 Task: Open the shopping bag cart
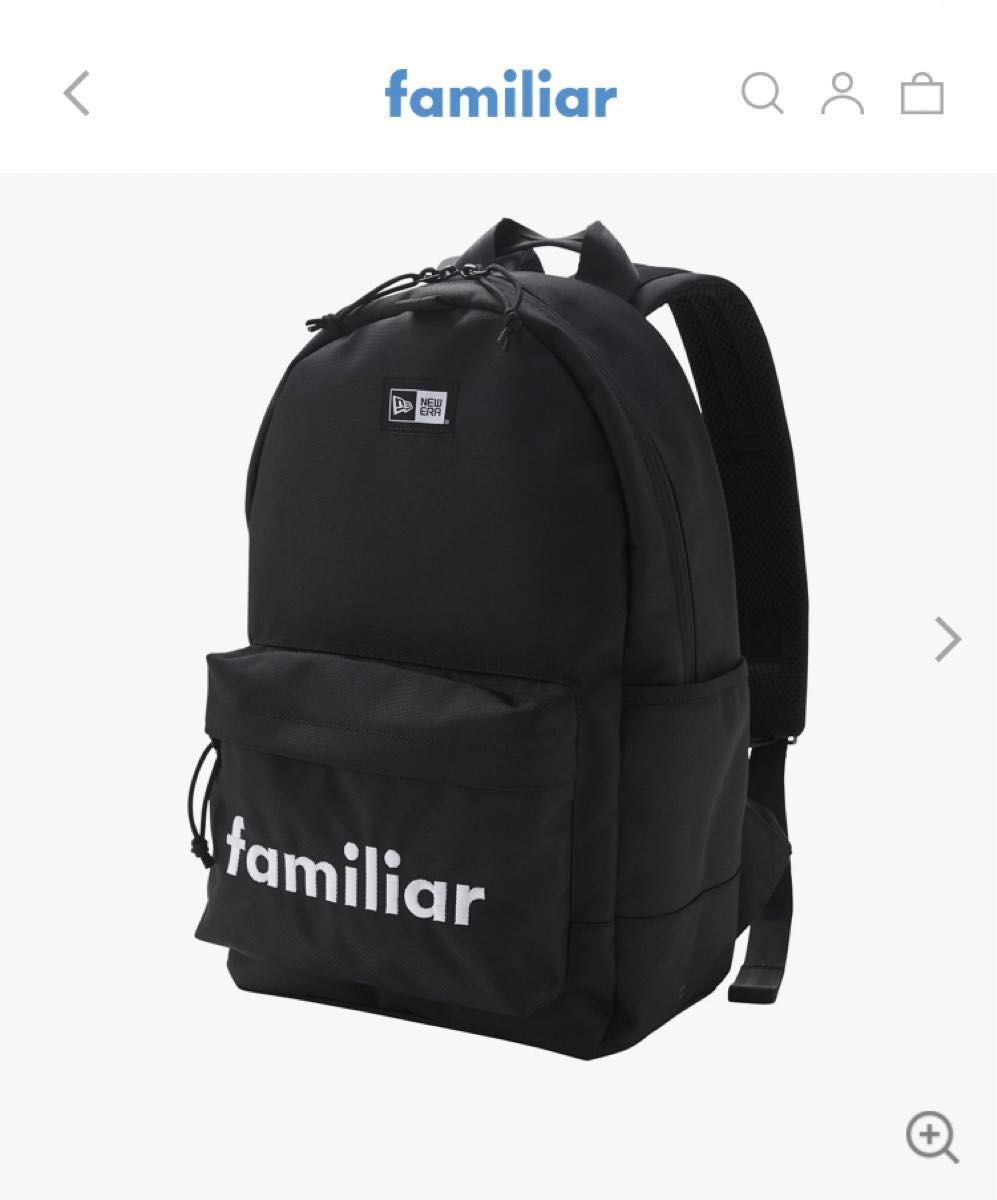pos(921,94)
